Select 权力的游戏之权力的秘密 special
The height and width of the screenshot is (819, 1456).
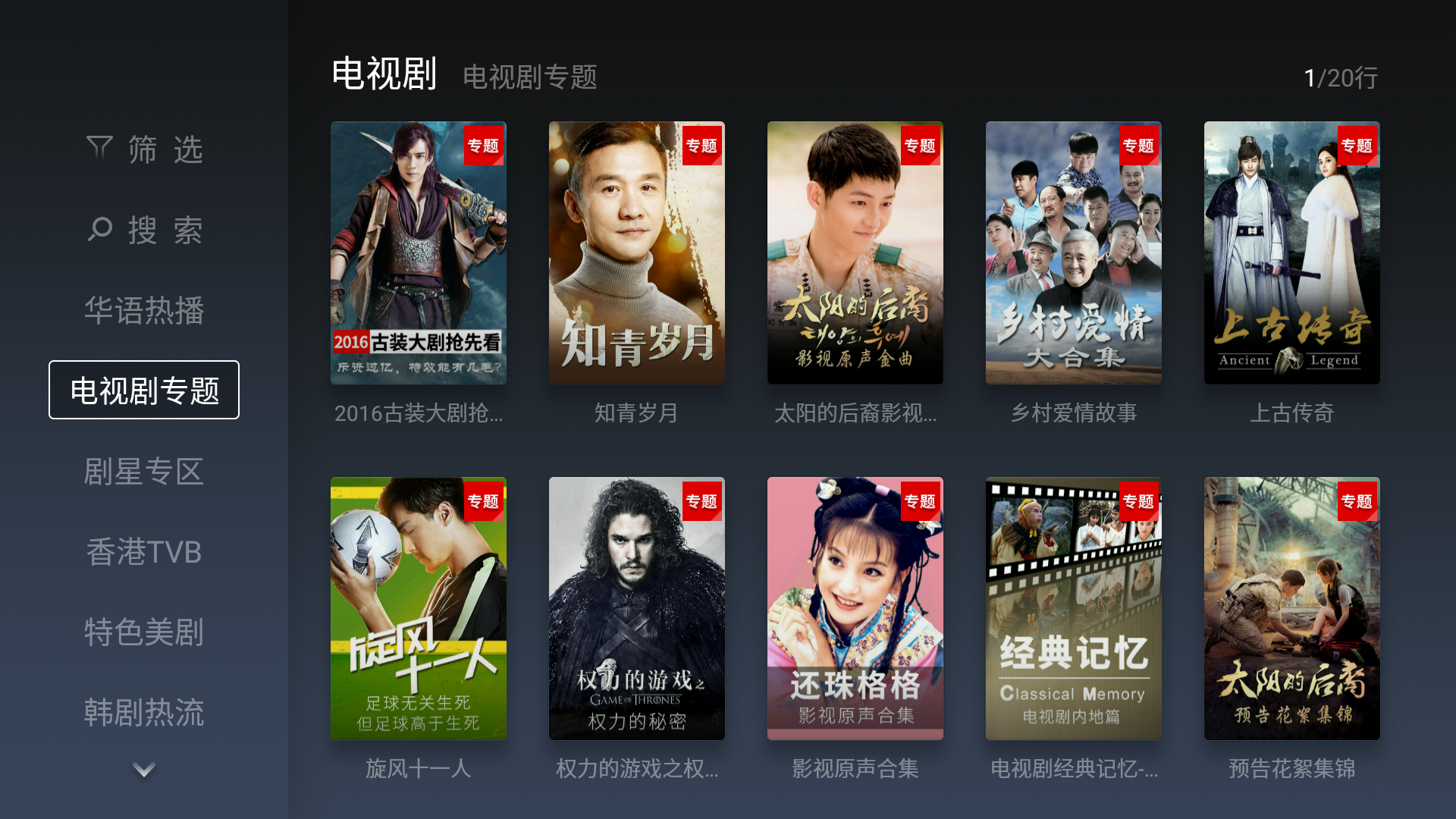[637, 608]
